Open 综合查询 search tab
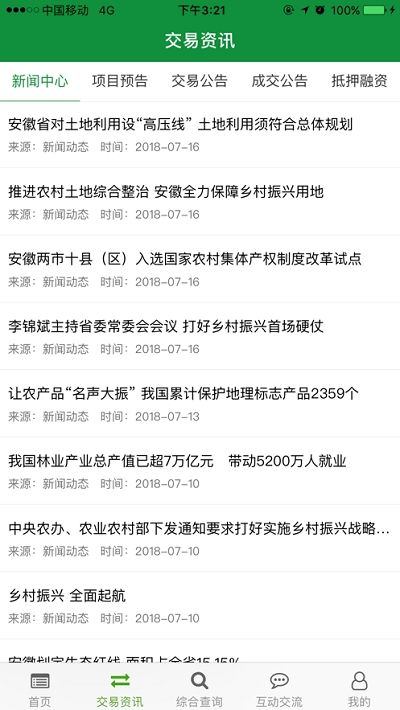The image size is (400, 710). [200, 687]
